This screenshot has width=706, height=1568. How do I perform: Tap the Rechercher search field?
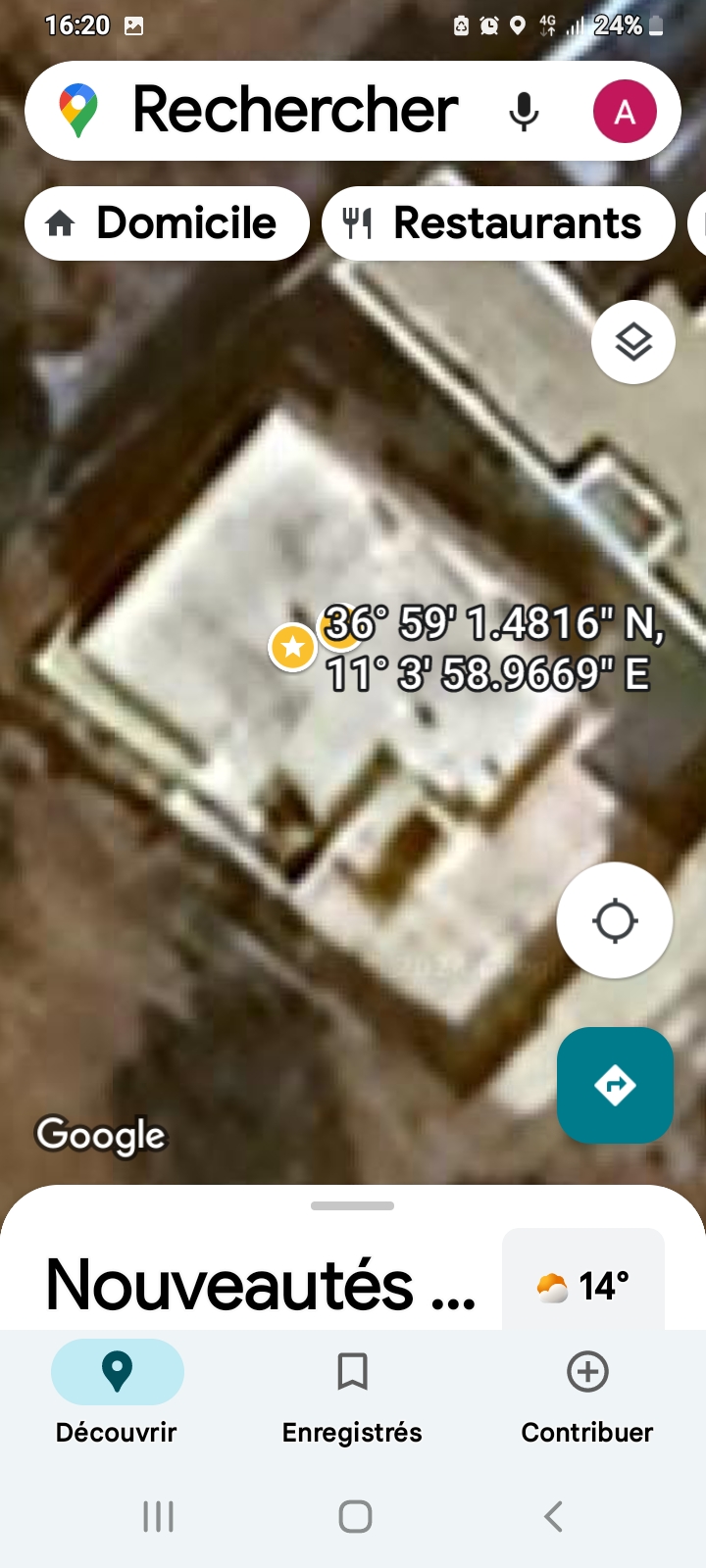pyautogui.click(x=294, y=110)
